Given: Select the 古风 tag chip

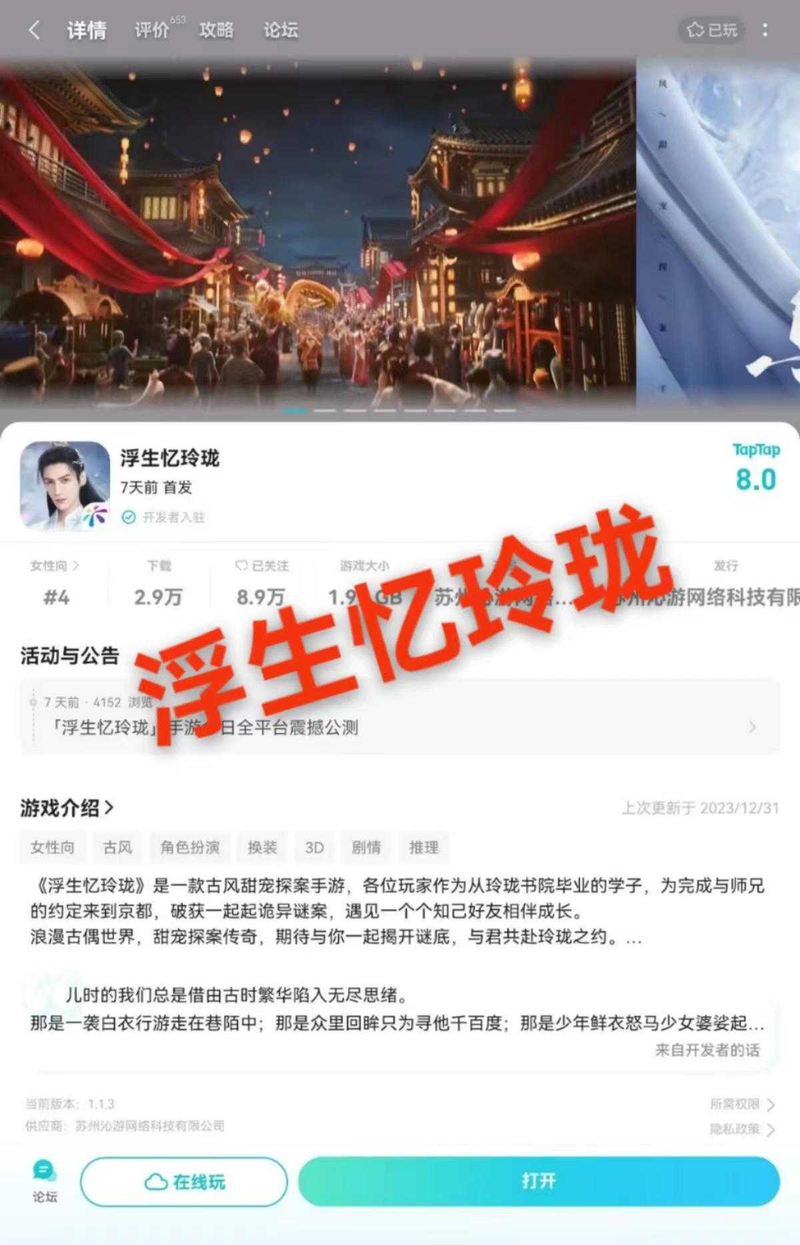Looking at the screenshot, I should [x=118, y=847].
